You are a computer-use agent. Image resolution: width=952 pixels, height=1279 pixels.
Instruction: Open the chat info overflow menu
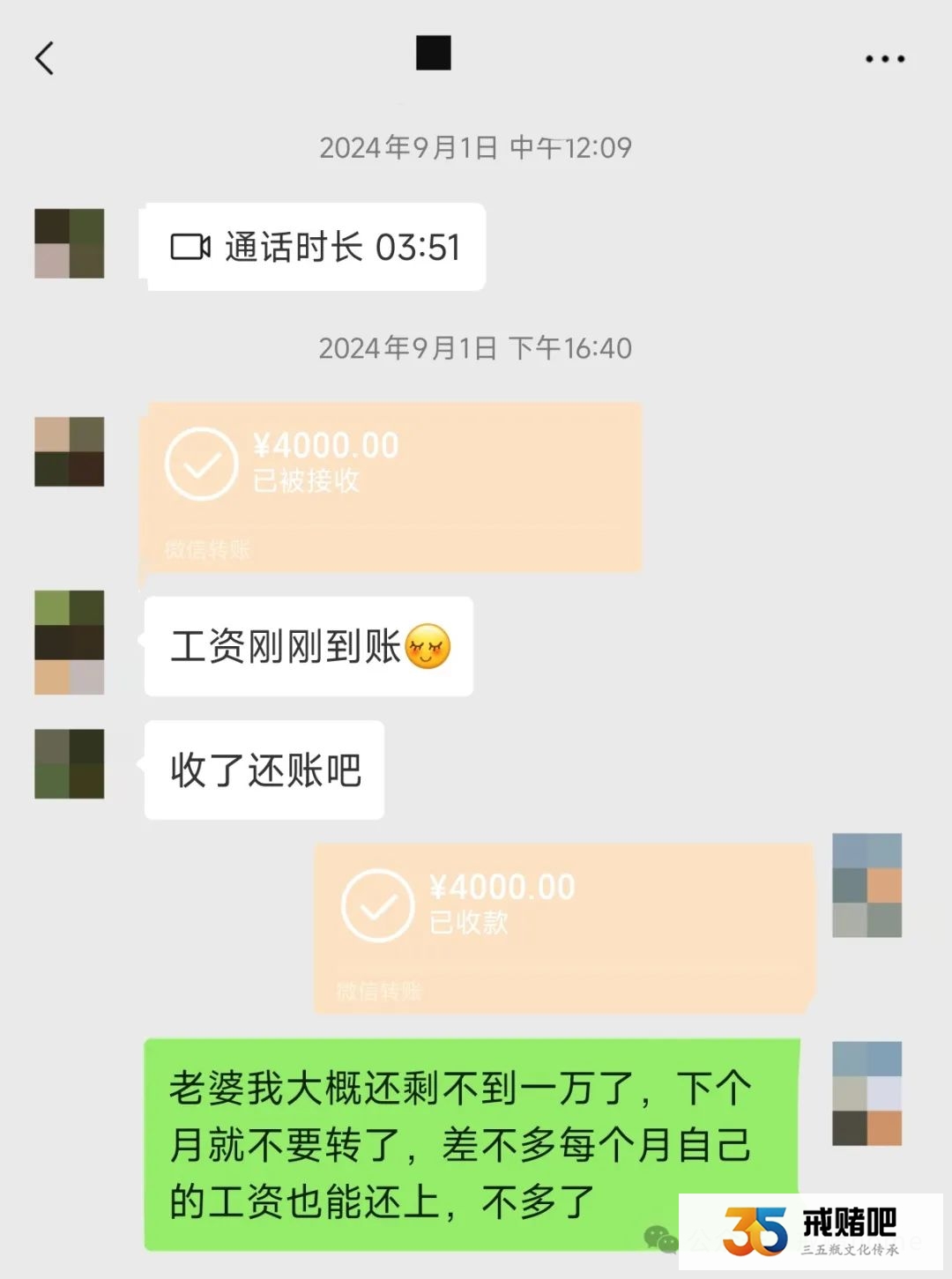884,59
